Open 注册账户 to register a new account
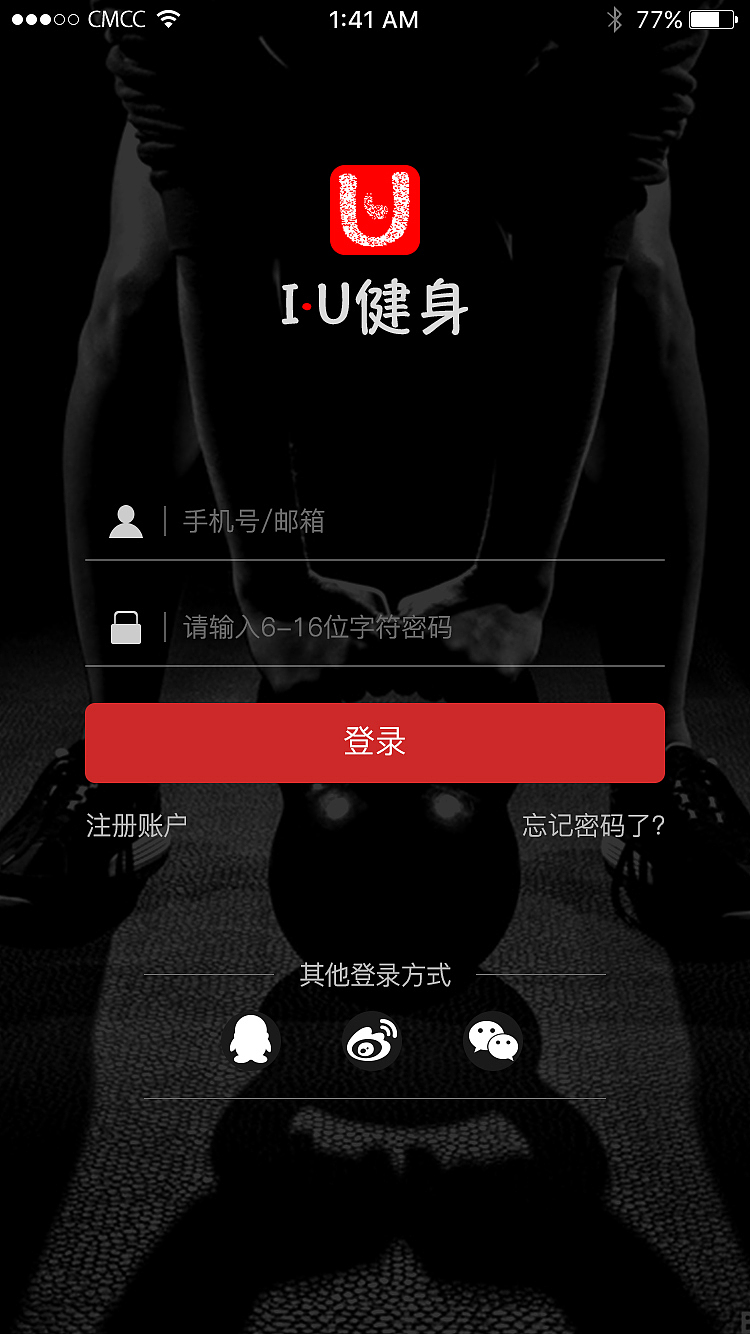Image resolution: width=750 pixels, height=1334 pixels. coord(136,826)
